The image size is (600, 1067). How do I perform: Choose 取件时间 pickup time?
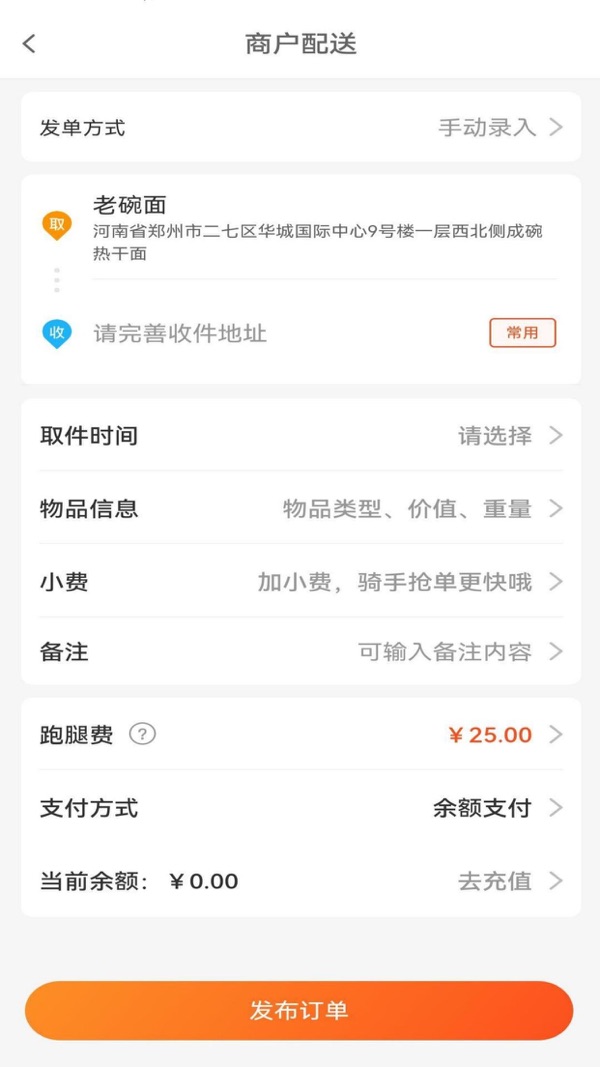click(x=300, y=436)
